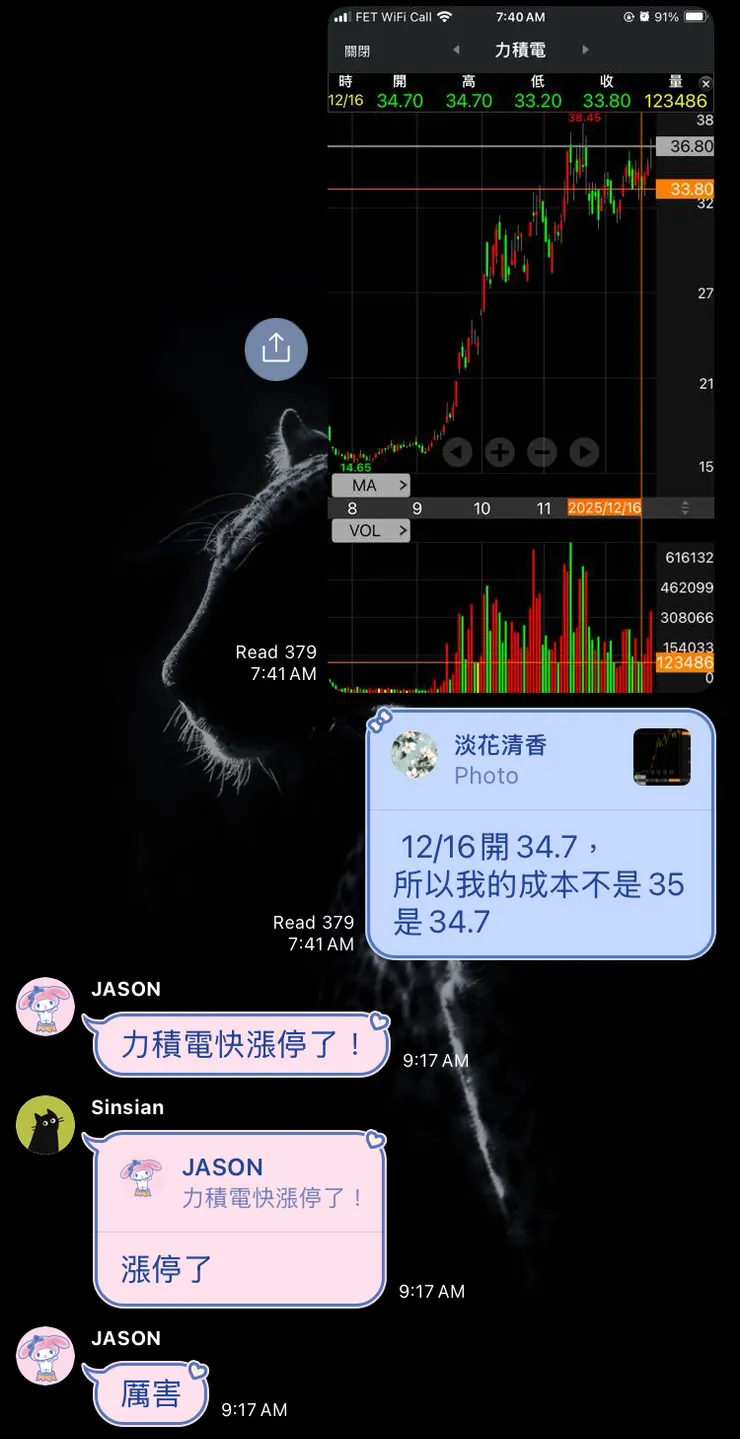Viewport: 740px width, 1439px height.
Task: Tap JASON's My Melody avatar
Action: [45, 1007]
